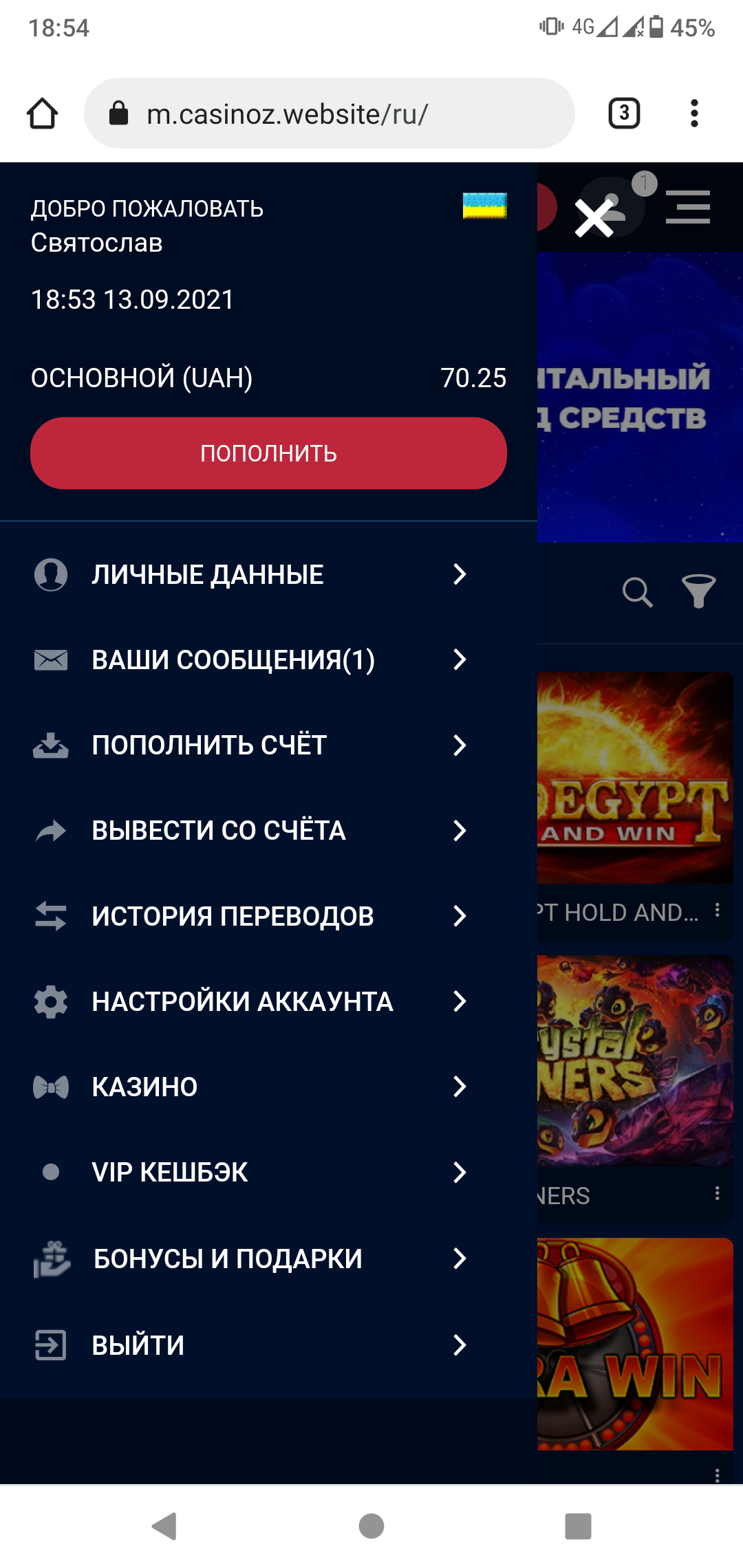Select the account settings gear icon
The image size is (743, 1568).
click(50, 1001)
